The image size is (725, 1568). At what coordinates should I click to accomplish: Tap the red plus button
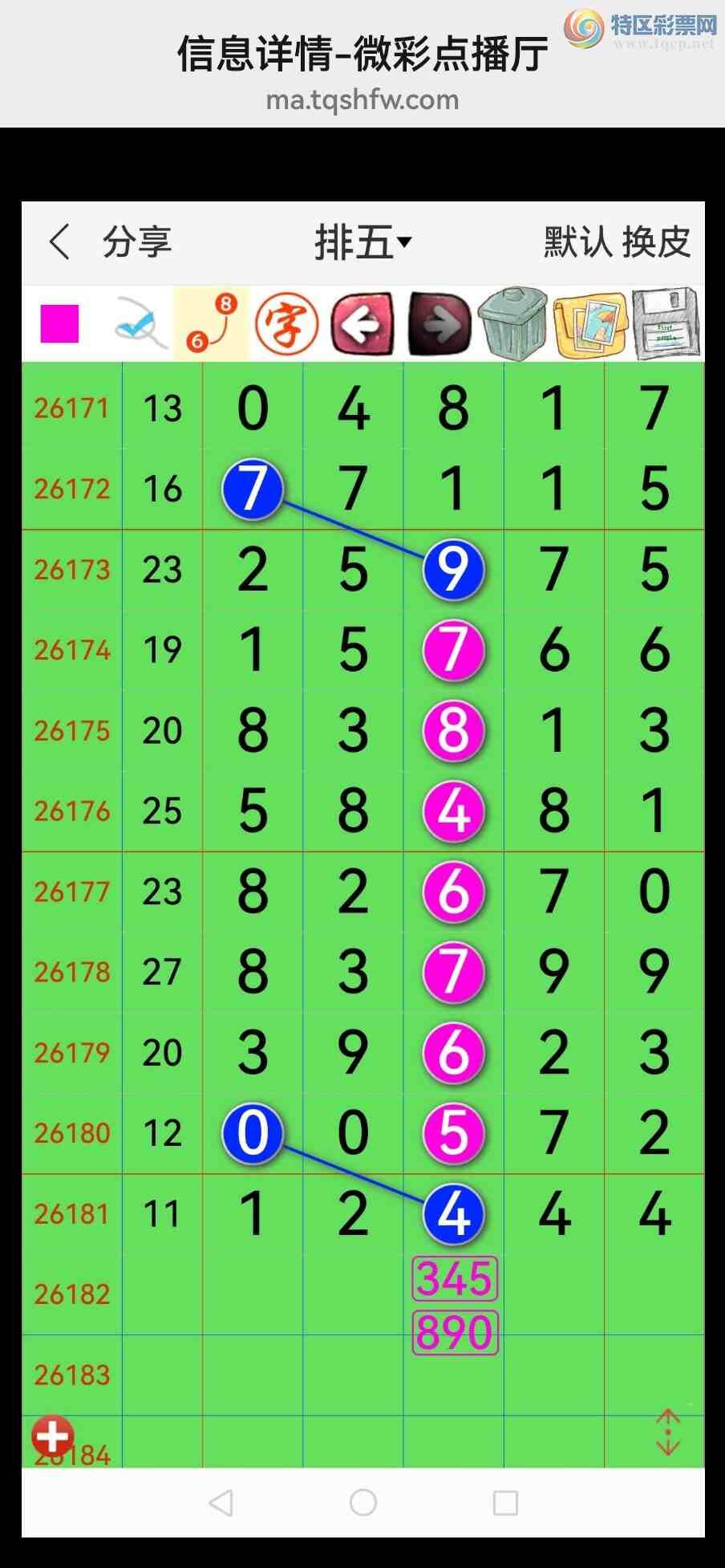[x=53, y=1436]
